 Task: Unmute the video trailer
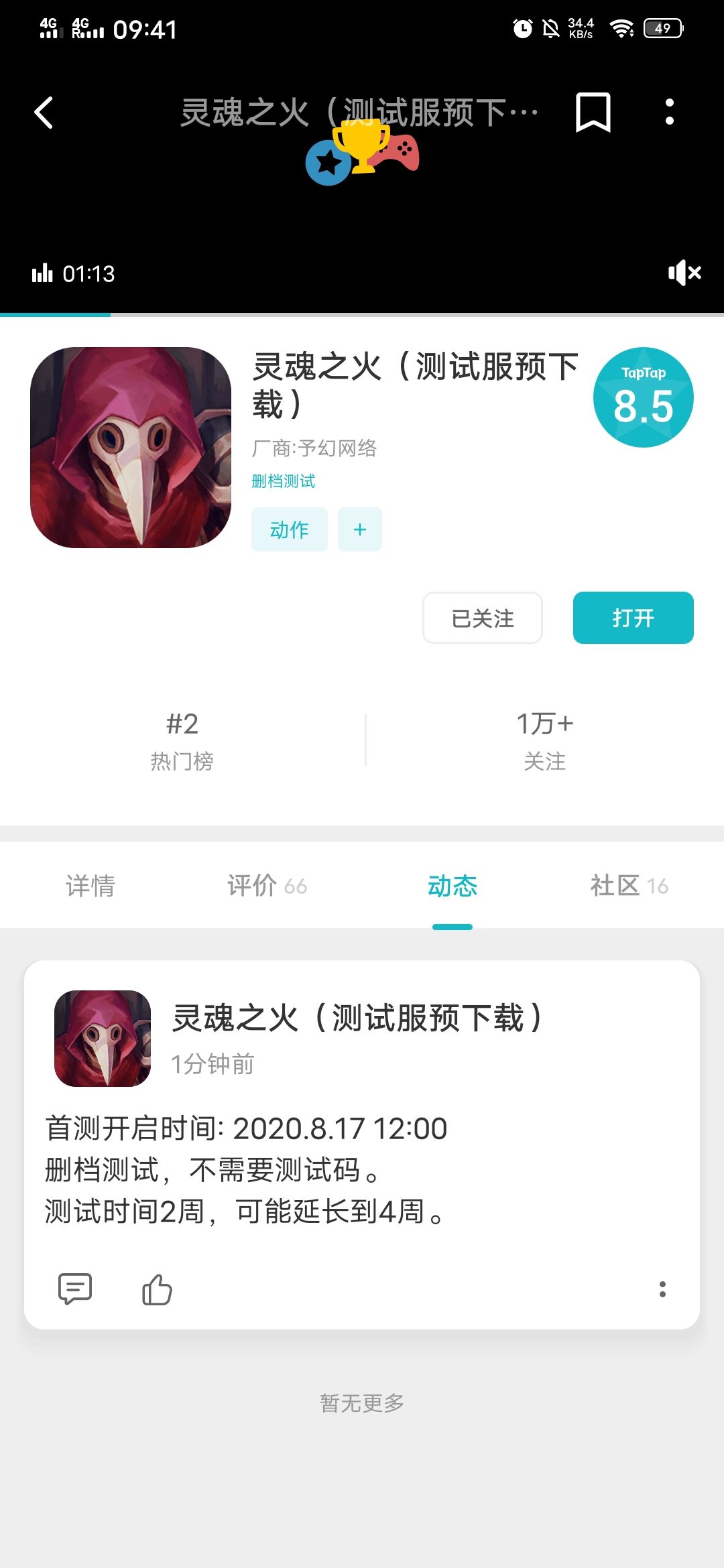click(684, 273)
